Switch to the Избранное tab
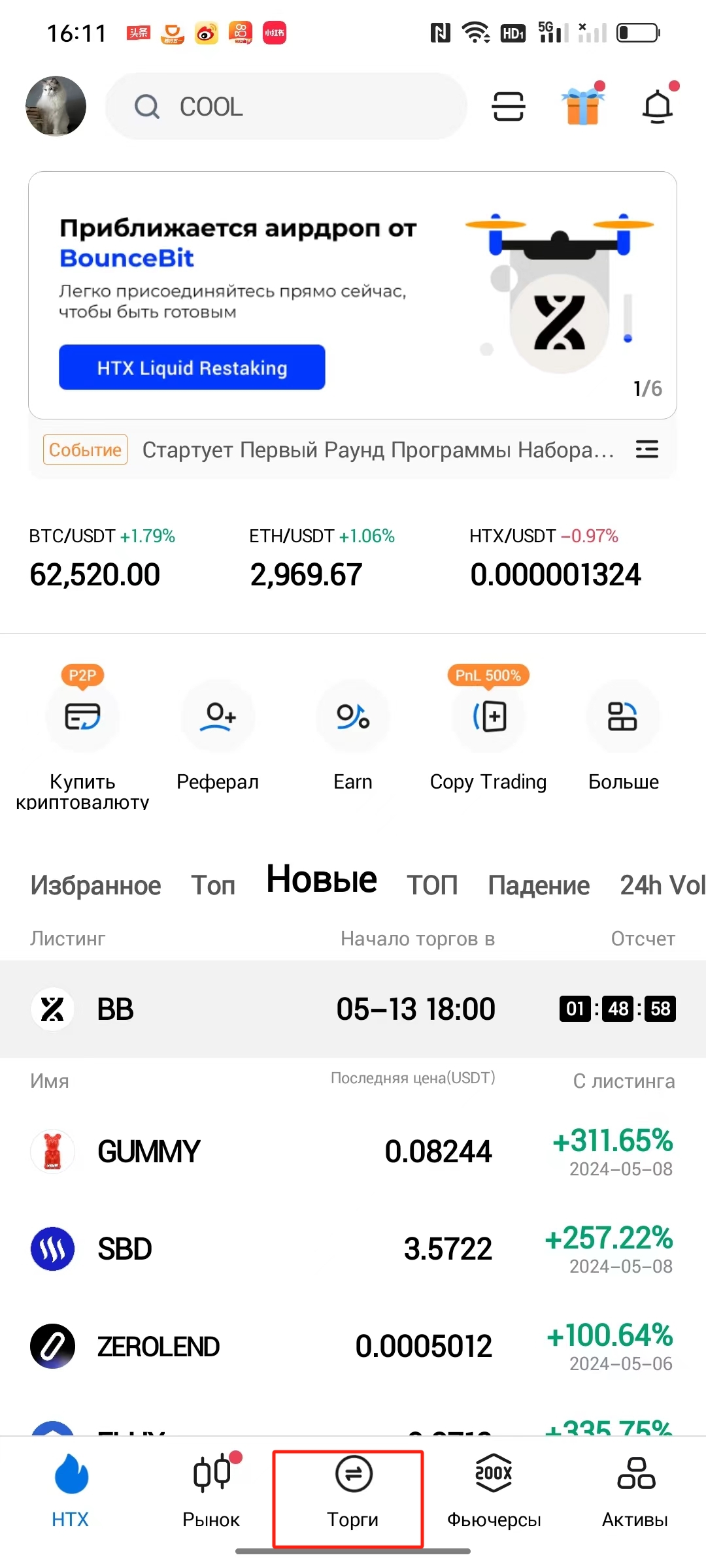The height and width of the screenshot is (1568, 706). coord(95,885)
